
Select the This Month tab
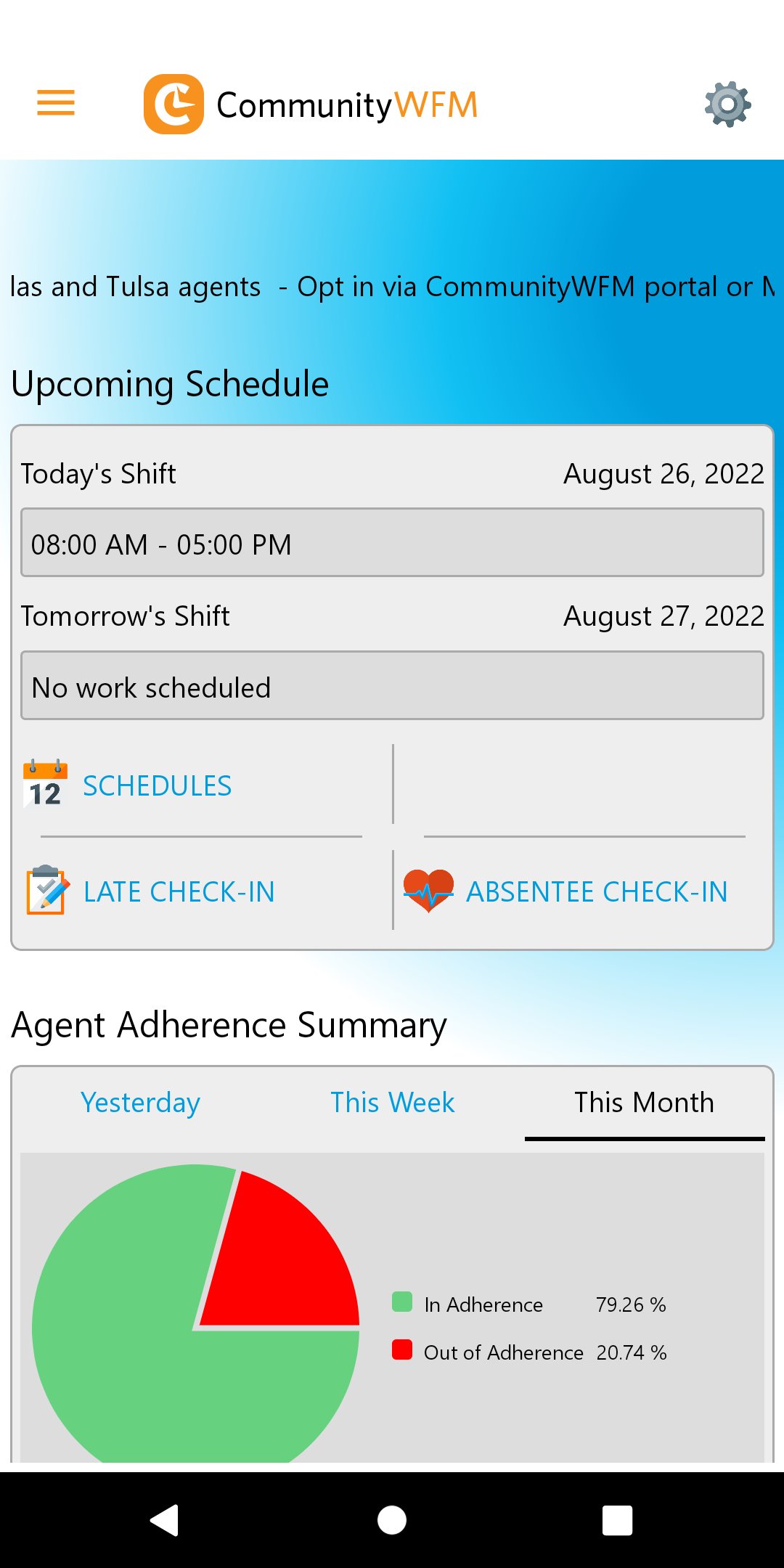click(643, 1102)
